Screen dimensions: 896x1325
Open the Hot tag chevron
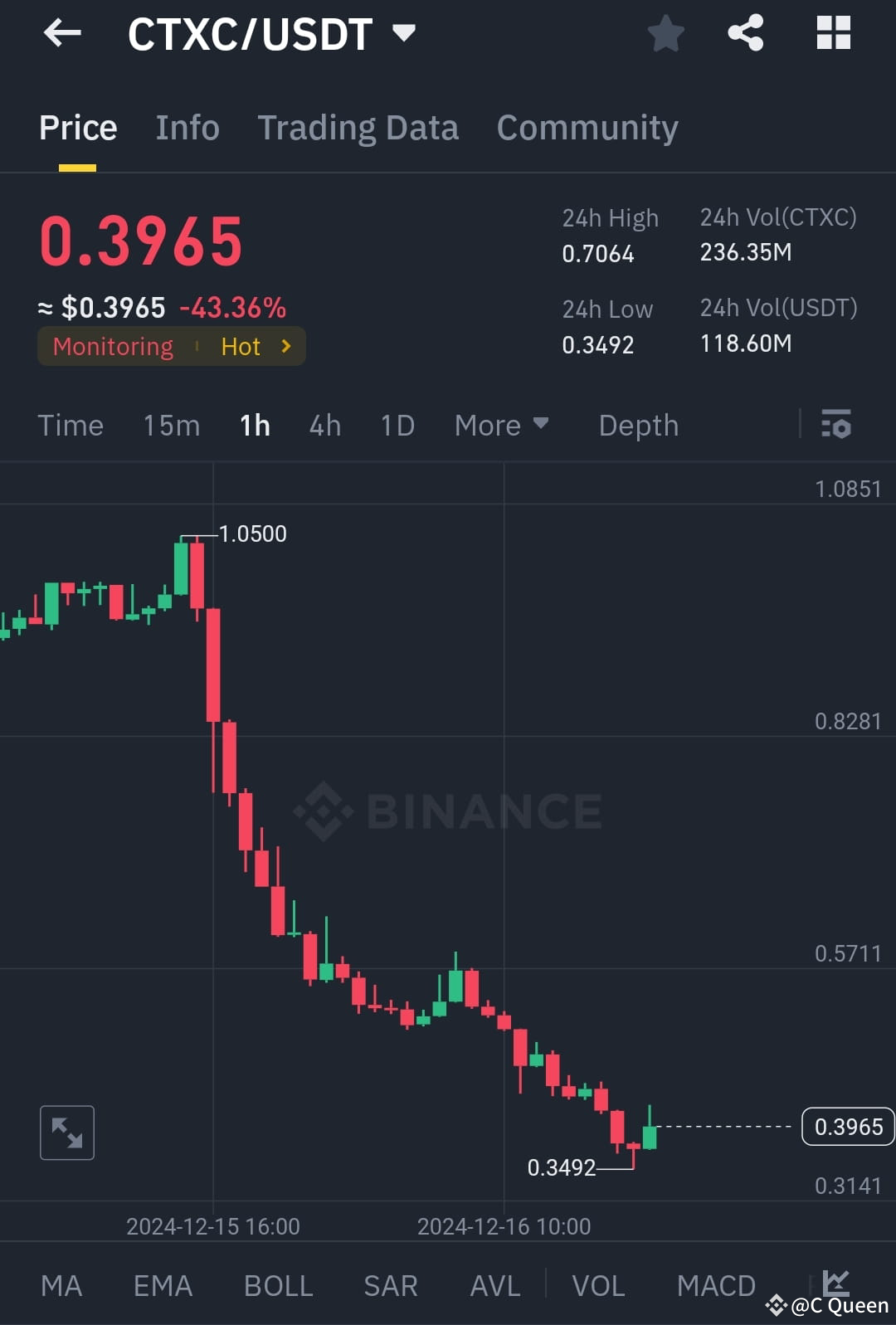[x=285, y=346]
